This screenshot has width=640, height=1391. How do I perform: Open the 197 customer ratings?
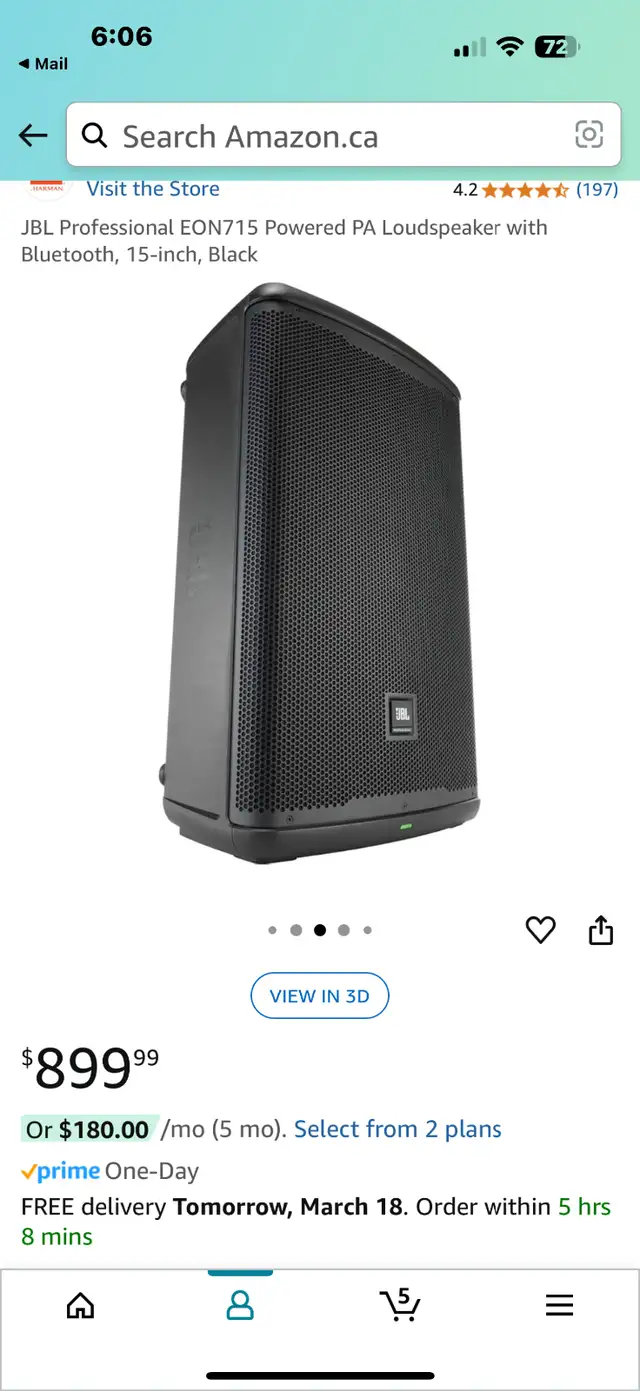point(597,189)
